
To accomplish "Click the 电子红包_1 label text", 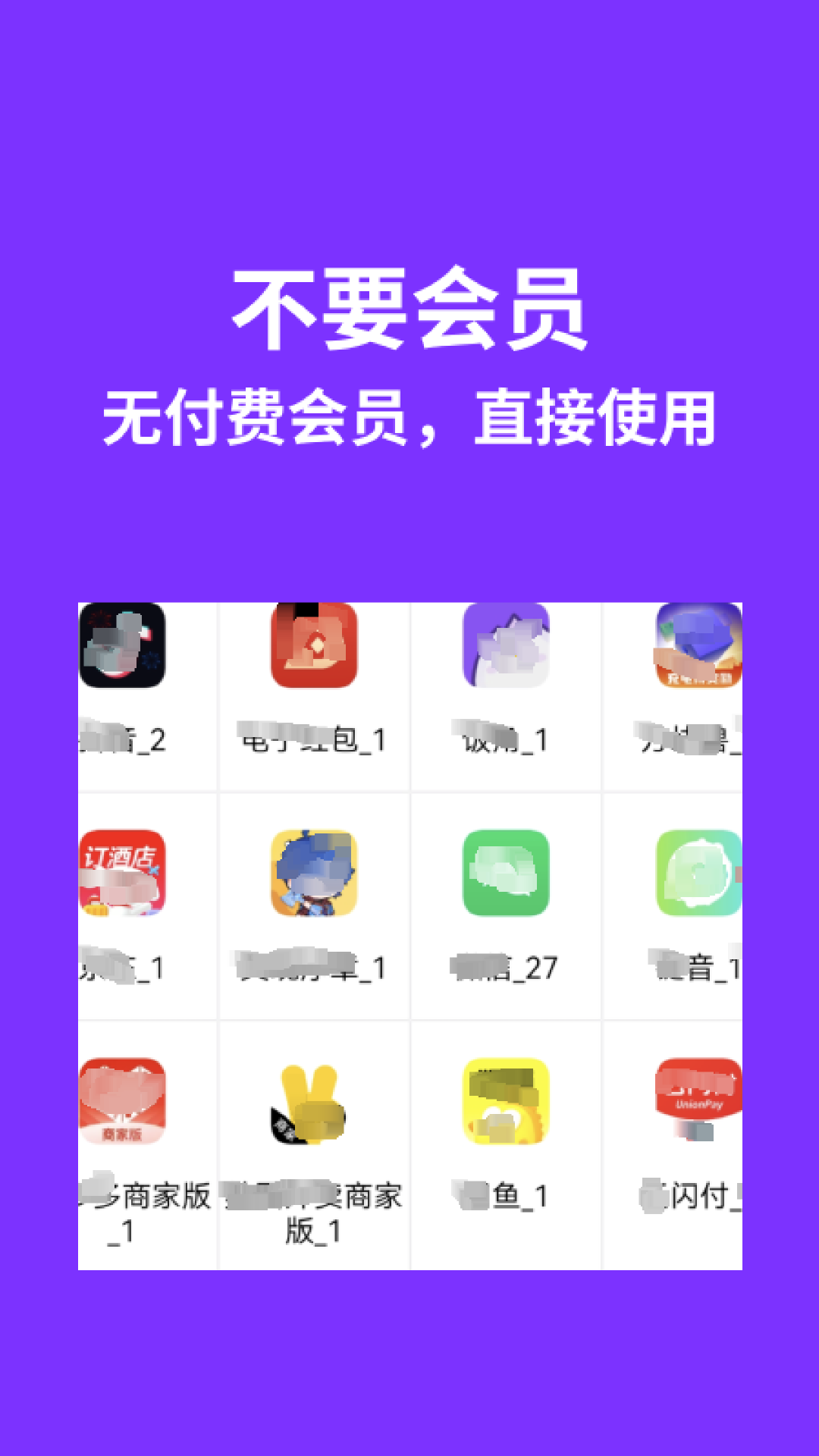I will click(313, 739).
